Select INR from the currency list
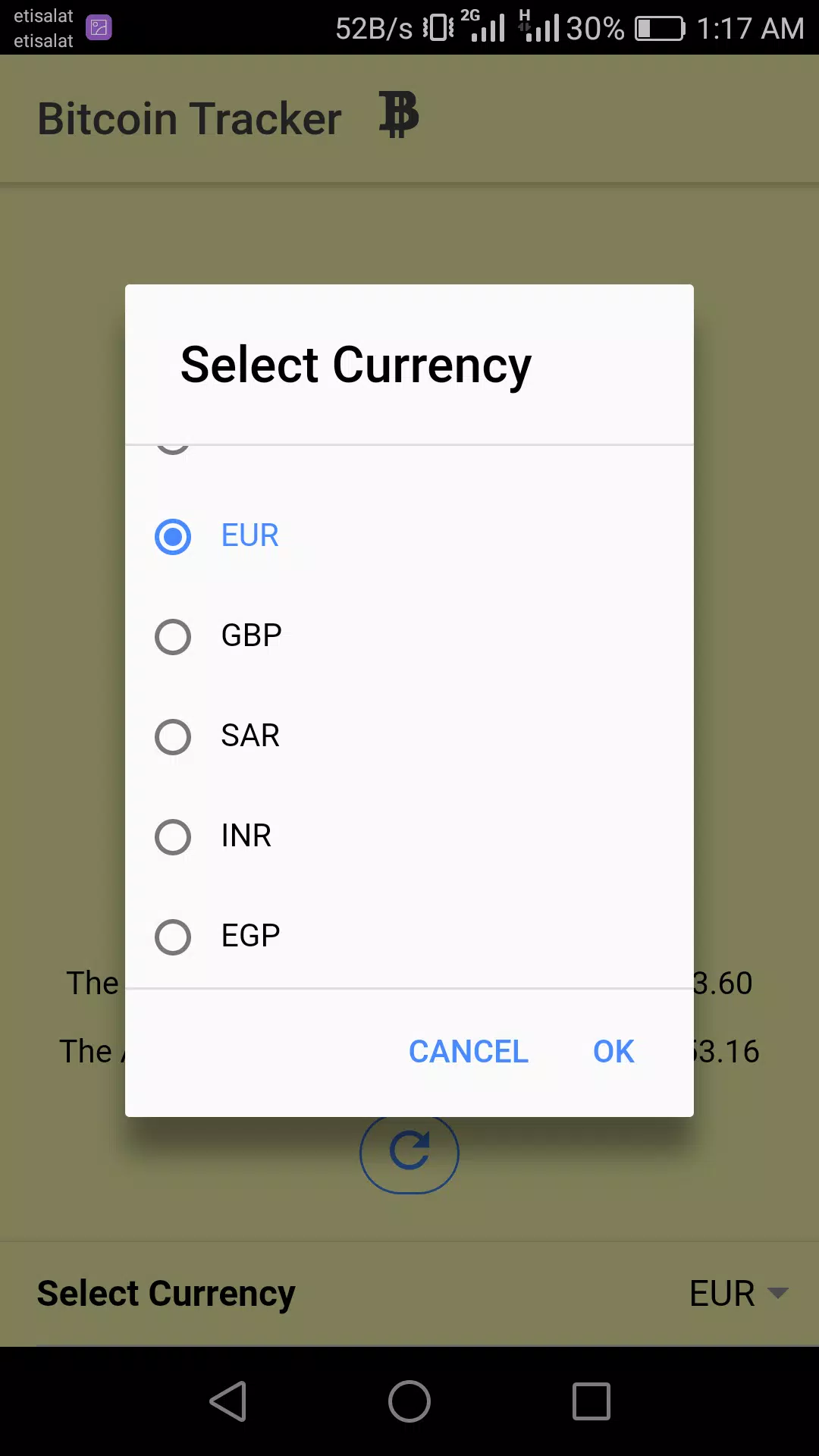Image resolution: width=819 pixels, height=1456 pixels. pos(409,836)
